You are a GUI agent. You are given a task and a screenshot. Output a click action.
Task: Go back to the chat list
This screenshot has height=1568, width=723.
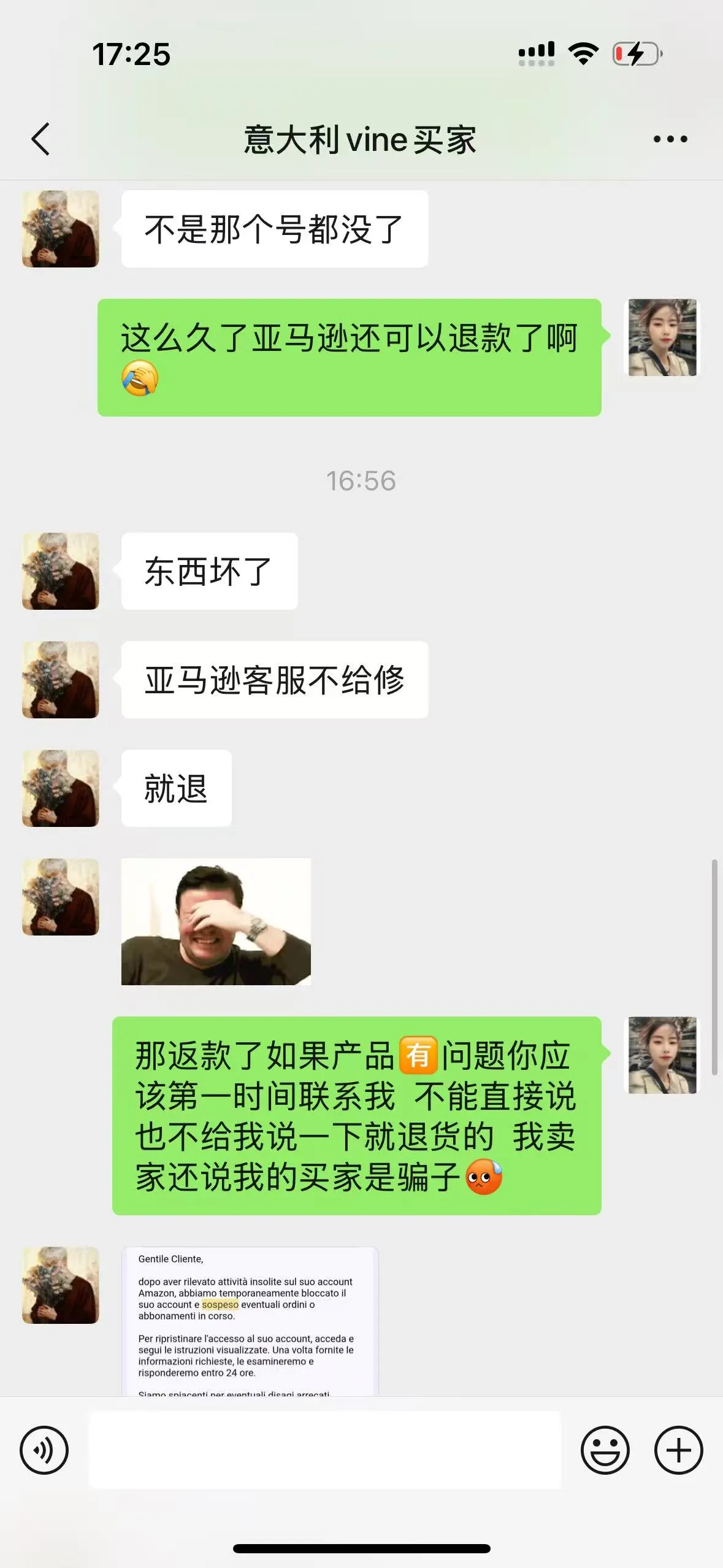tap(40, 139)
